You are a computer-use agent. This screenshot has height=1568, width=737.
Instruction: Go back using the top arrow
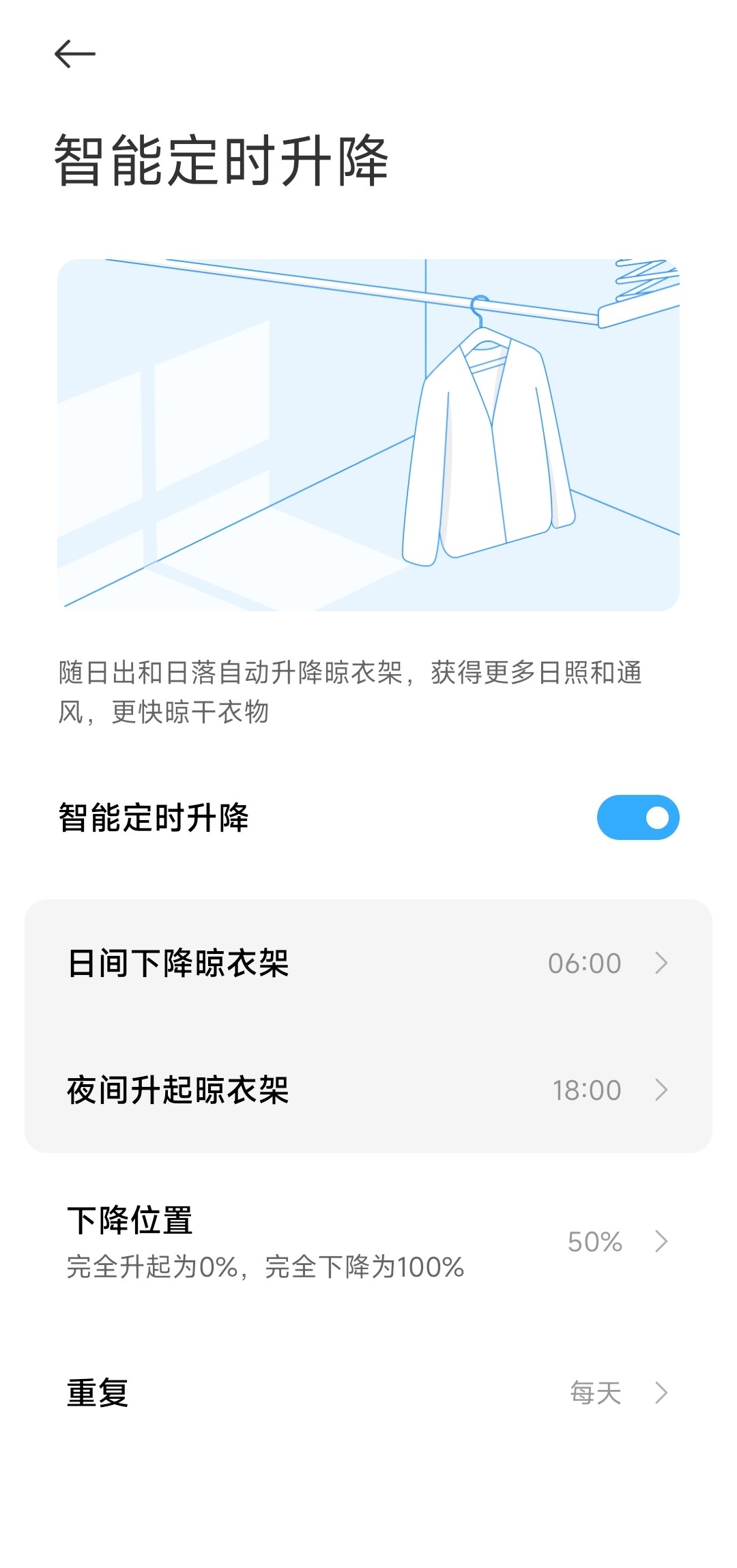pyautogui.click(x=74, y=54)
